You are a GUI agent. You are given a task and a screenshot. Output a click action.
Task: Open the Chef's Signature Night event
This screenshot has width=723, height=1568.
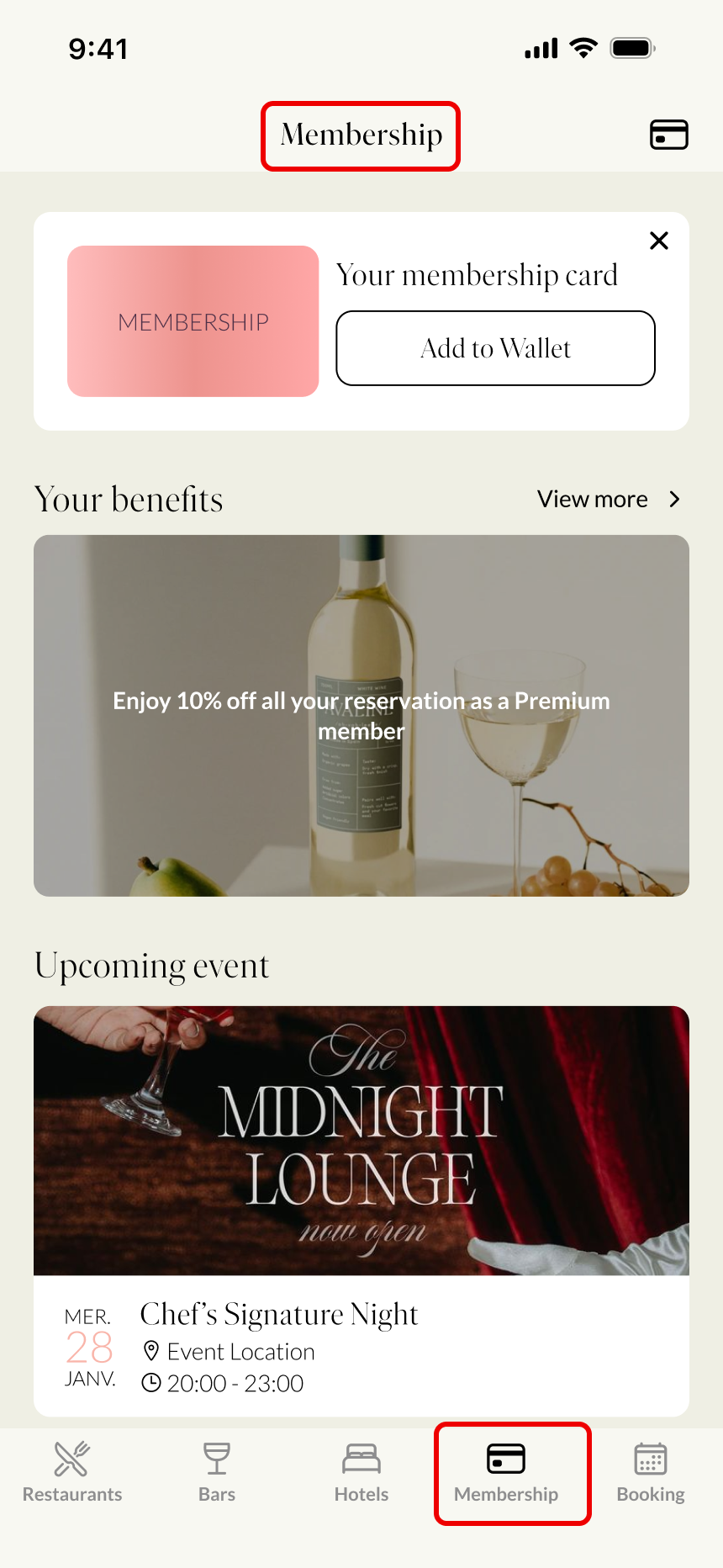[361, 1210]
